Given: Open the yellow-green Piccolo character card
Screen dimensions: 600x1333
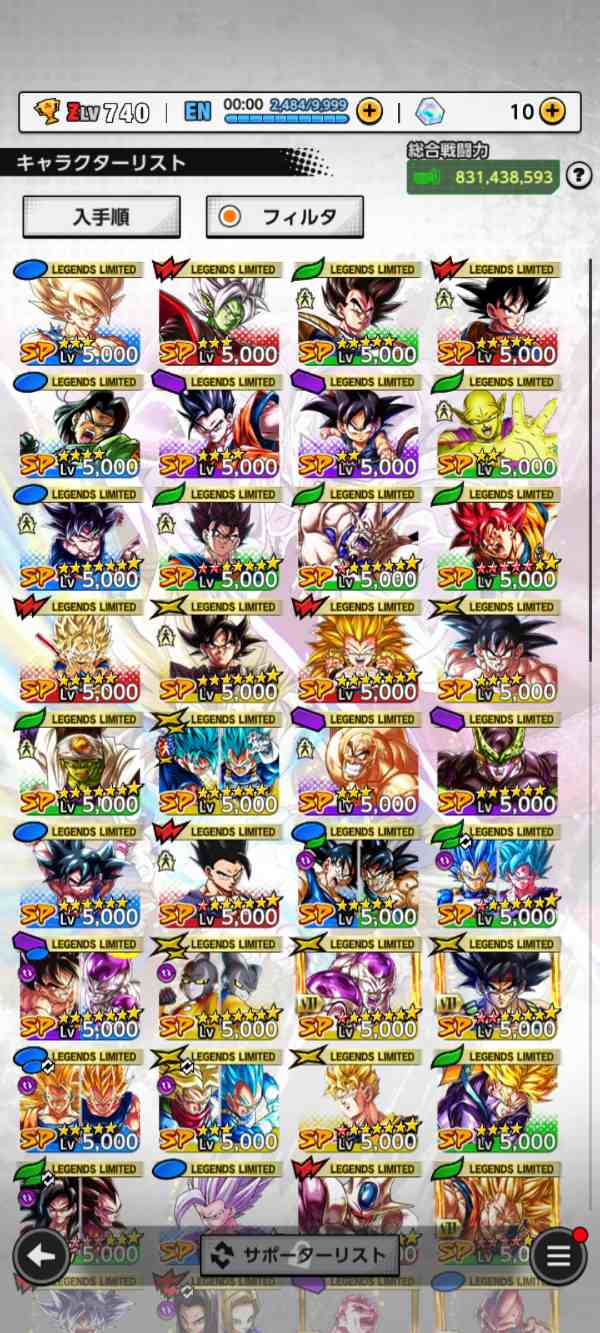Looking at the screenshot, I should pos(497,427).
